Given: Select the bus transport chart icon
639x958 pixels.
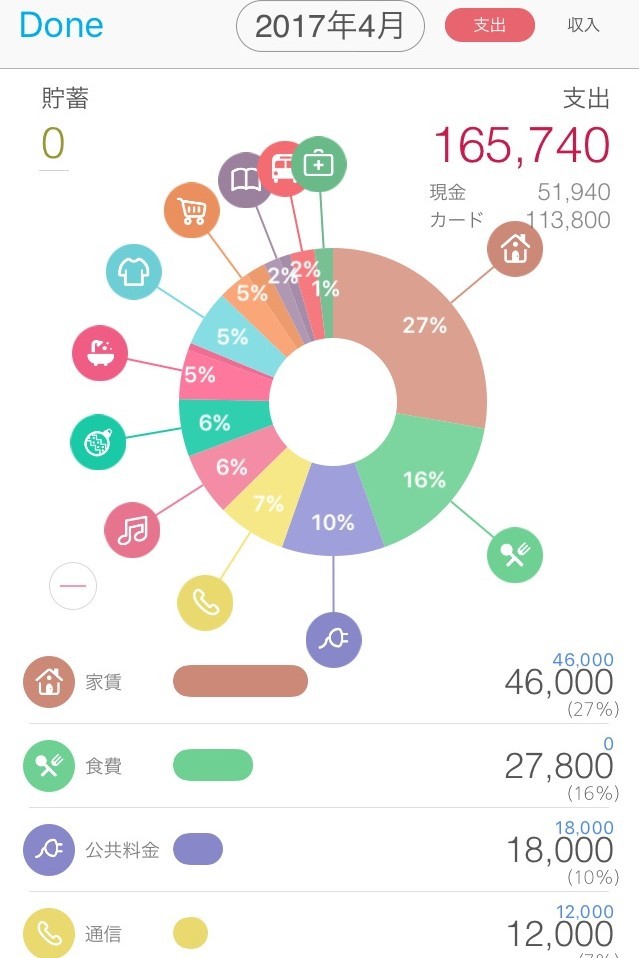Looking at the screenshot, I should 282,168.
